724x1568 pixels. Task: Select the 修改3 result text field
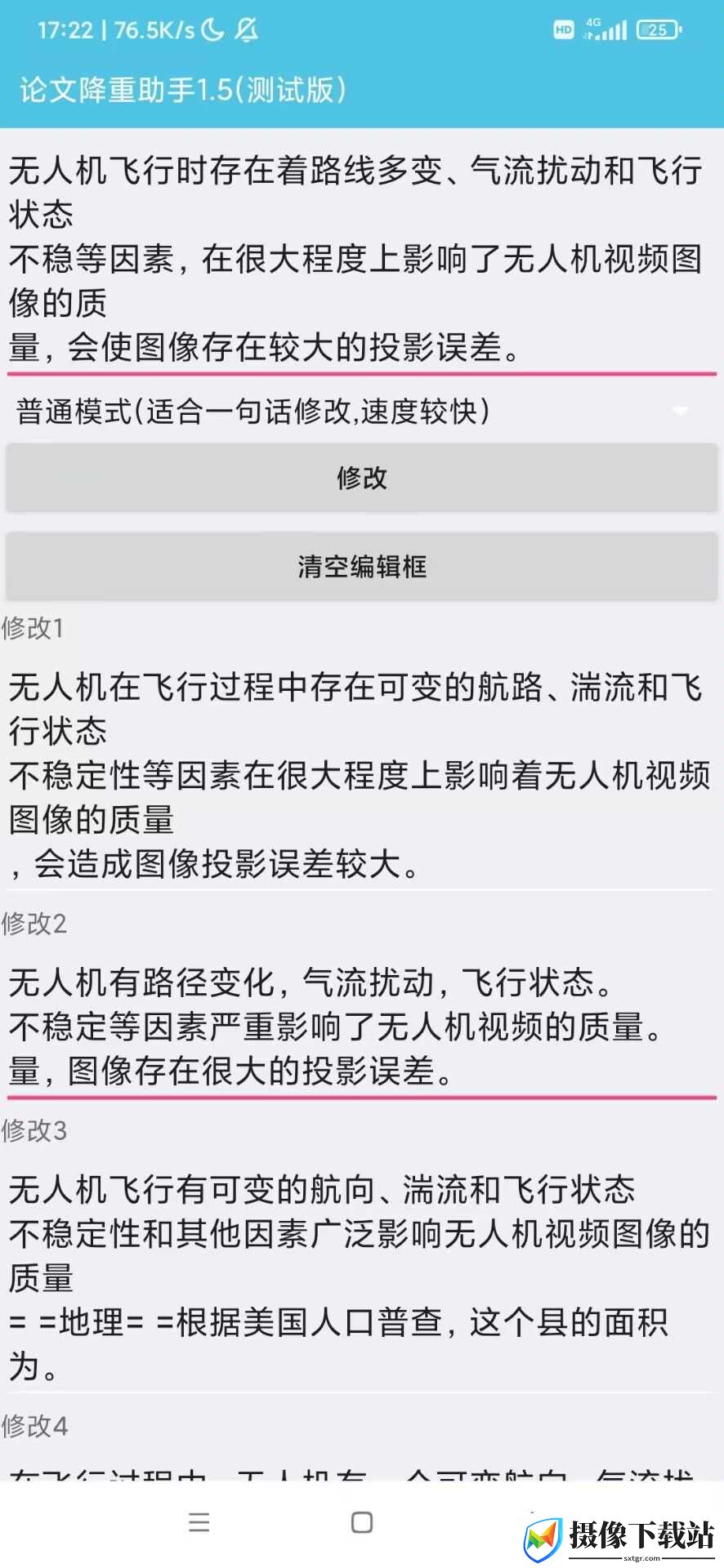(x=362, y=1277)
